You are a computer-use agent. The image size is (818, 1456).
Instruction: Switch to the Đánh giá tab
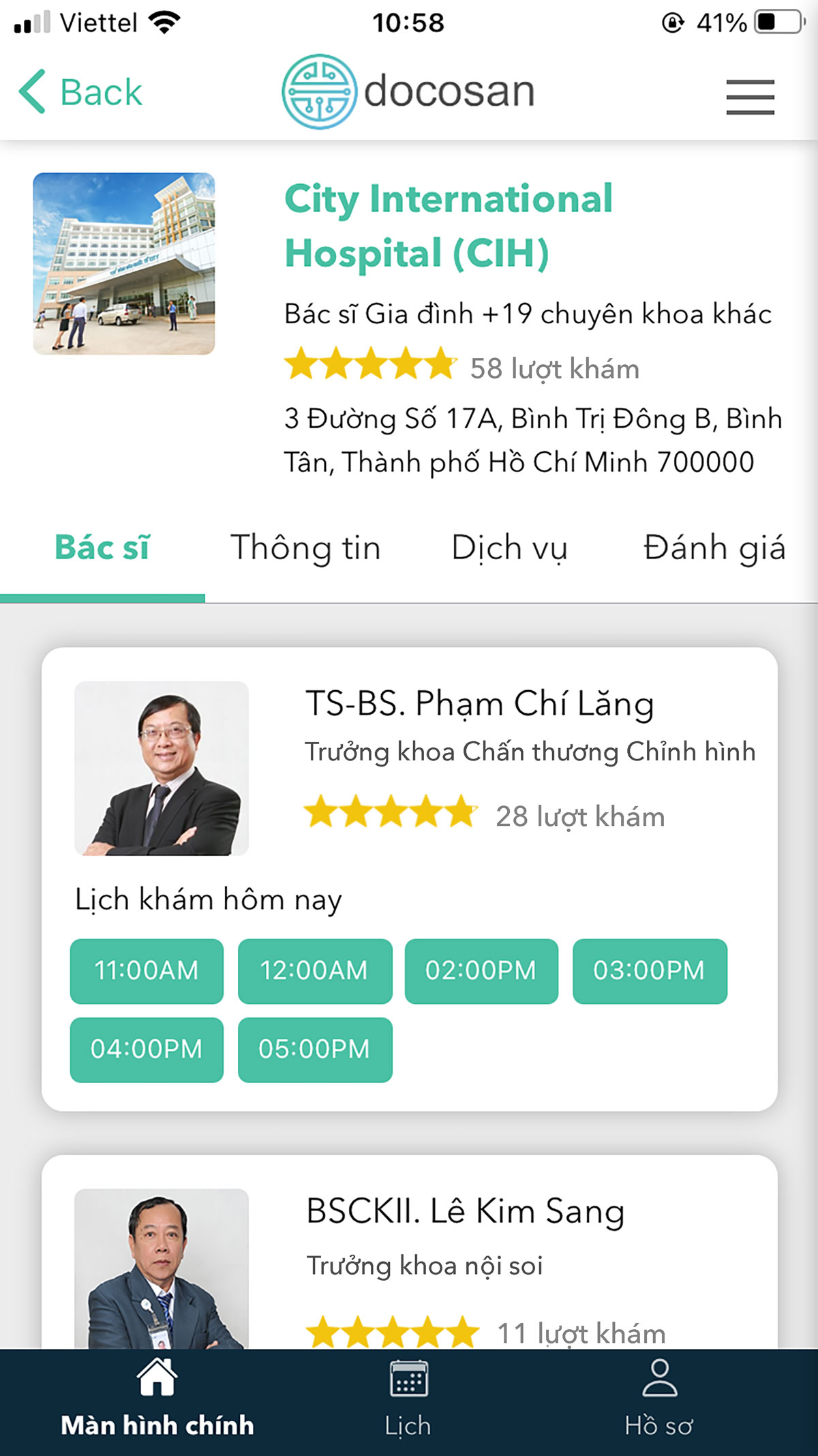[x=715, y=547]
